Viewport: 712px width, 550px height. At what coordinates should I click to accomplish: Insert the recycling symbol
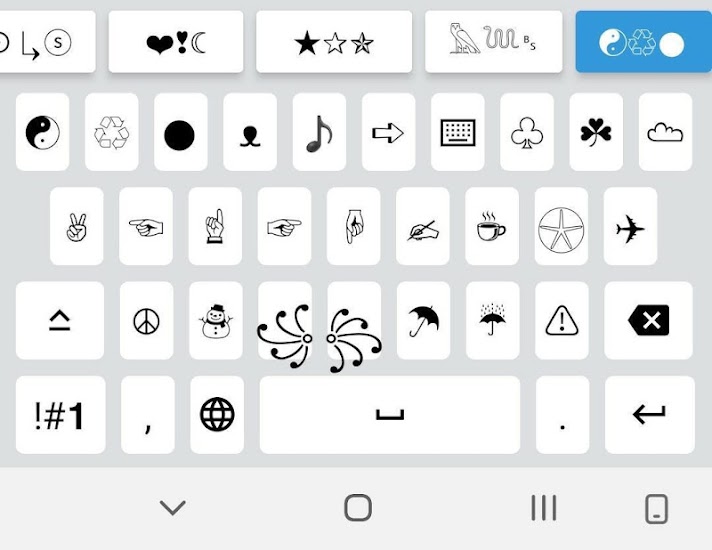[x=111, y=133]
